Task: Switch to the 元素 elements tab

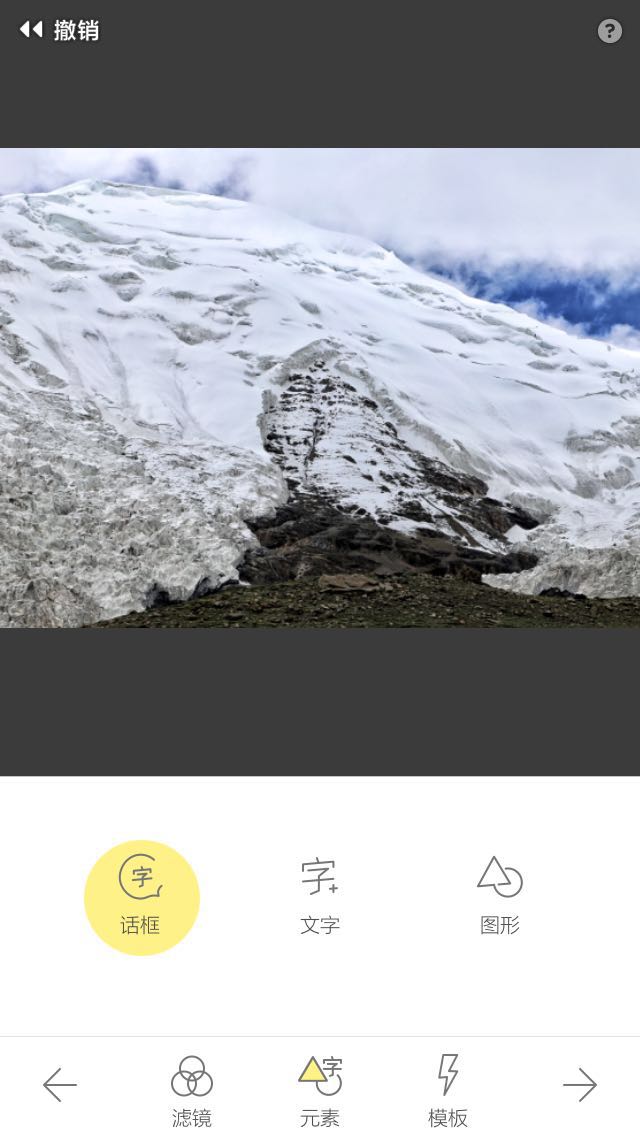Action: [x=320, y=1090]
